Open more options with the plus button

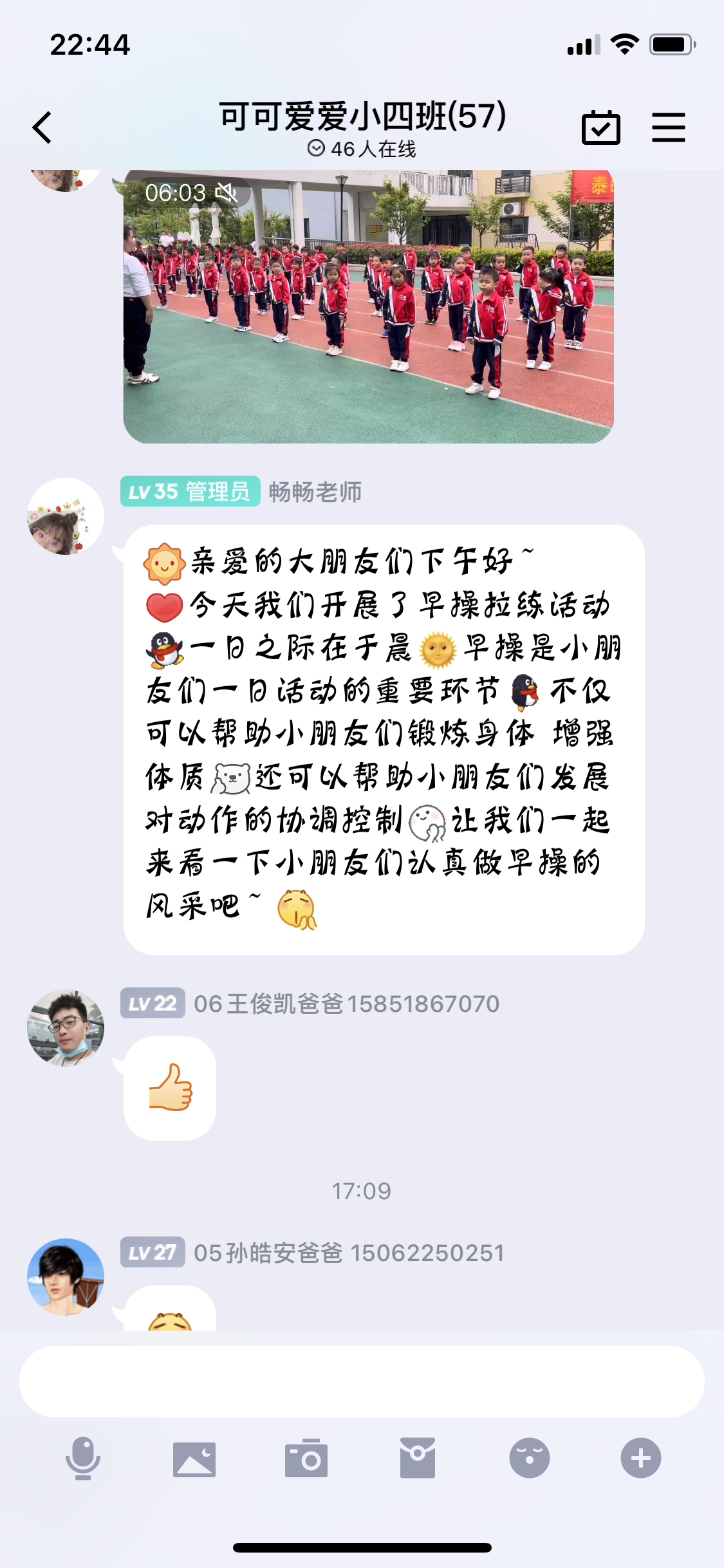click(640, 1458)
